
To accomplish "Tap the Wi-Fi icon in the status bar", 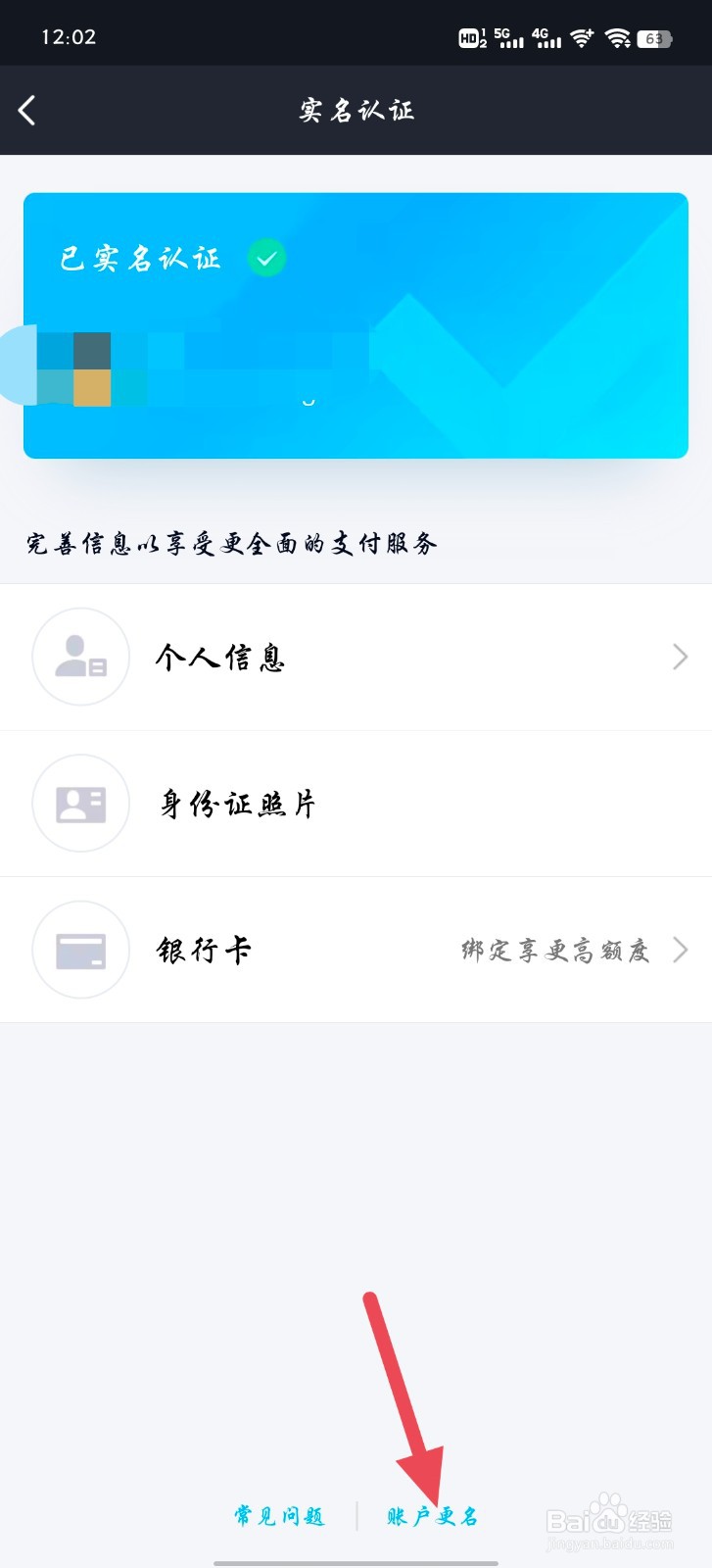I will (x=582, y=37).
